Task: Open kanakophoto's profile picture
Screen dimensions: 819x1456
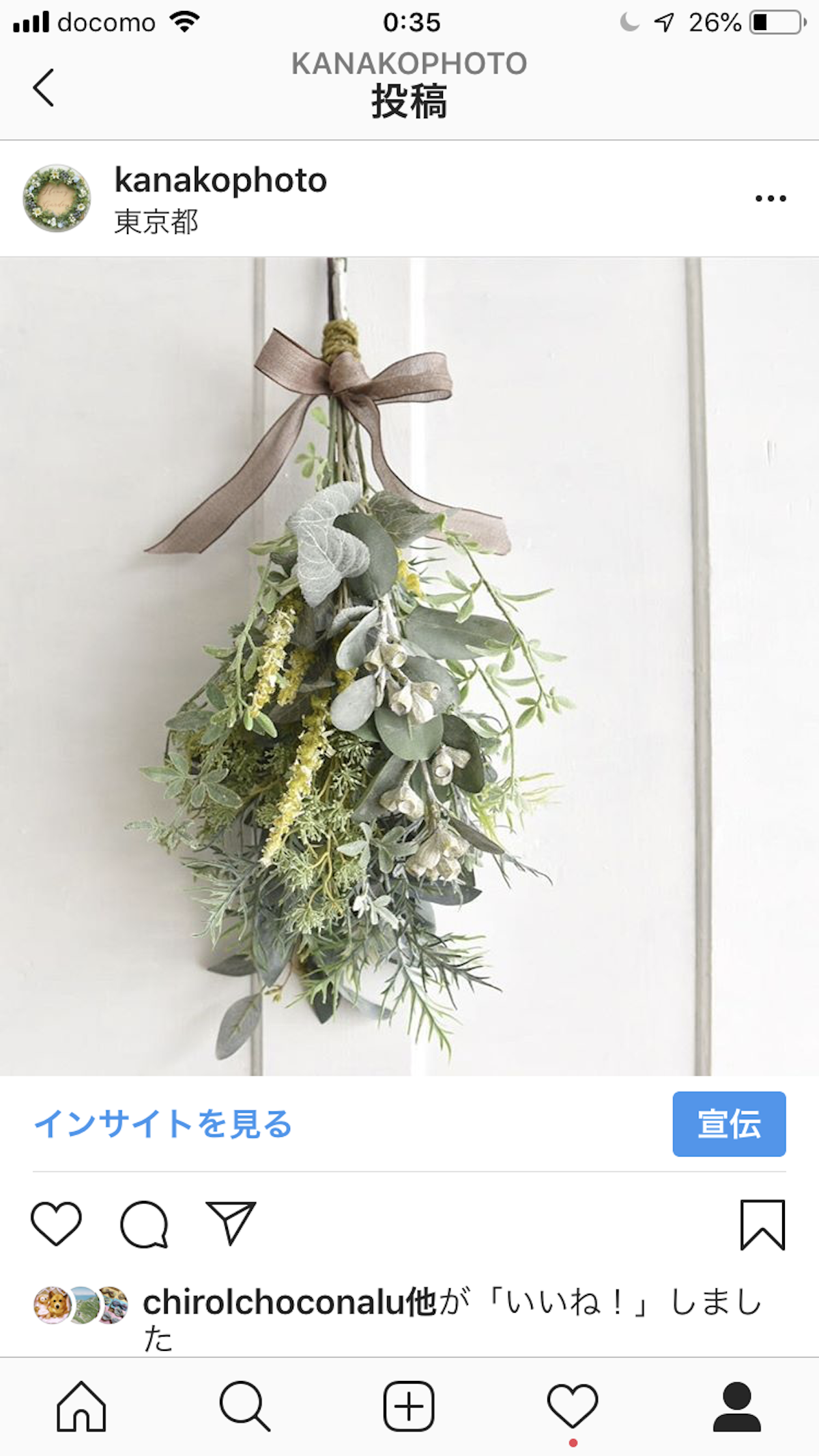Action: pos(57,198)
